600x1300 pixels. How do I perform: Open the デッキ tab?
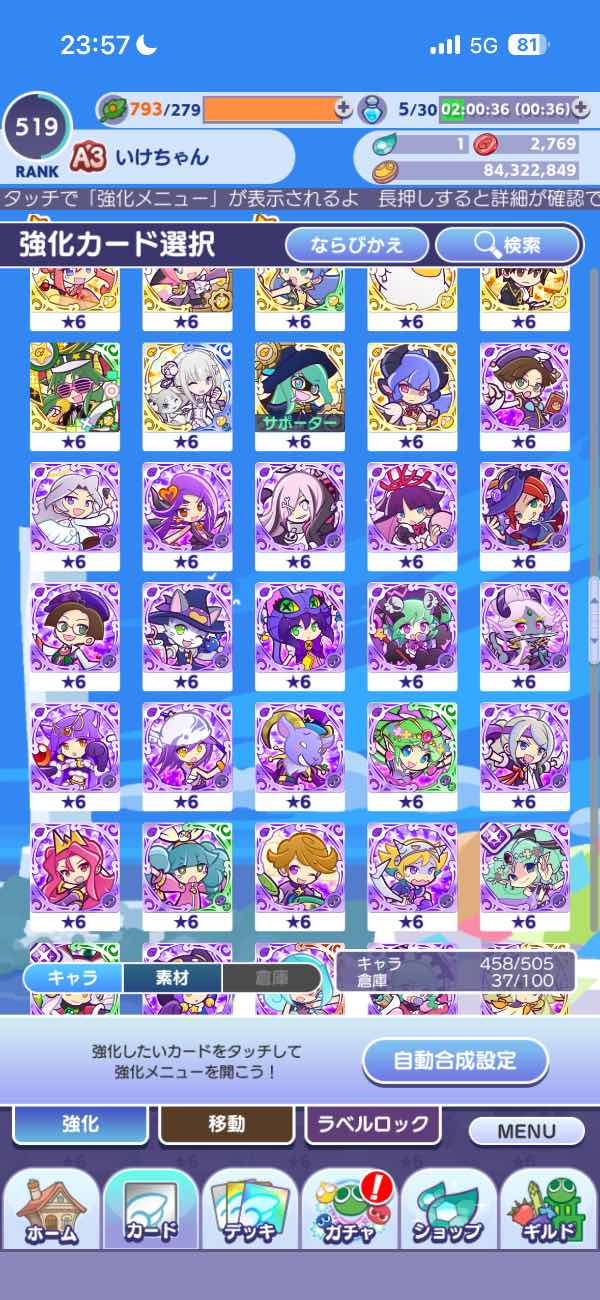click(250, 1211)
